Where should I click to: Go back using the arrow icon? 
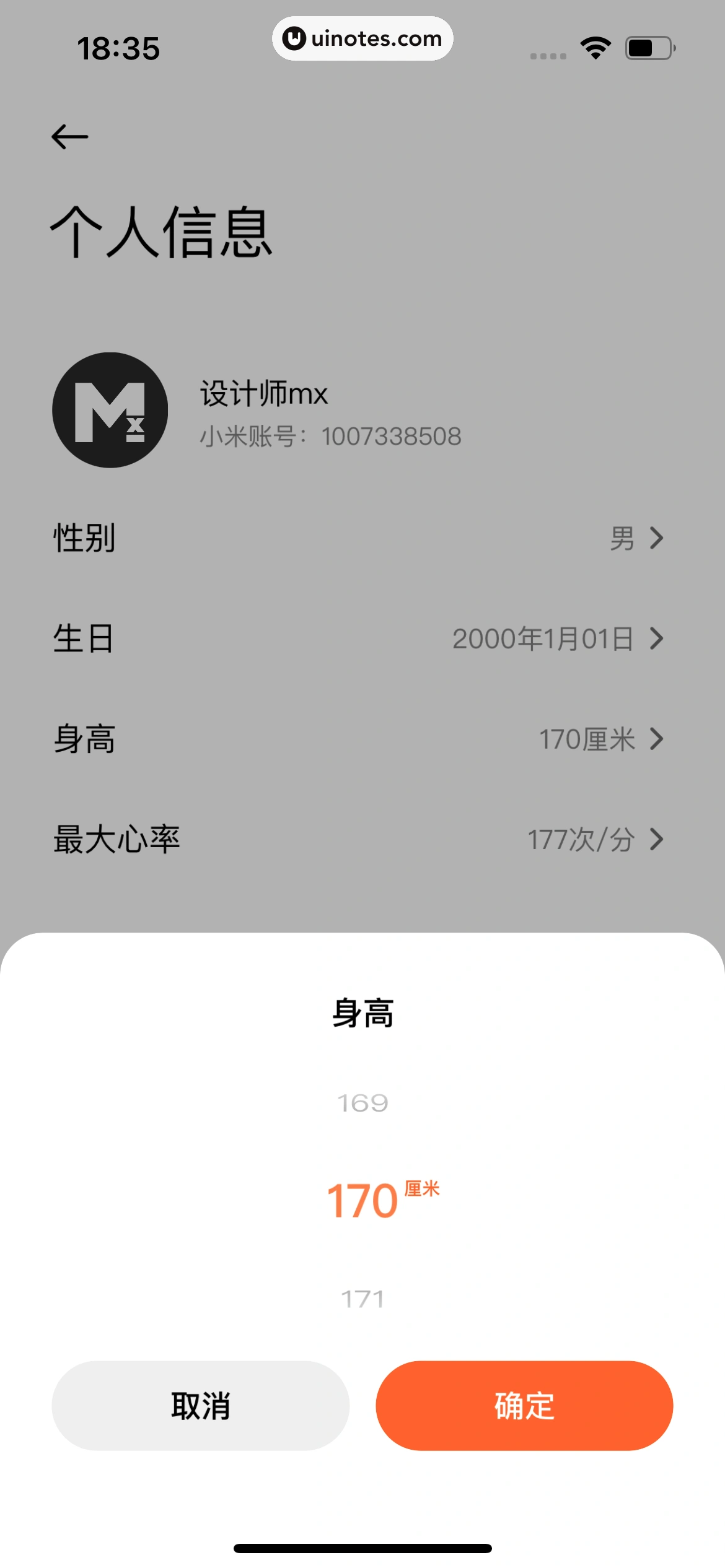(x=69, y=137)
